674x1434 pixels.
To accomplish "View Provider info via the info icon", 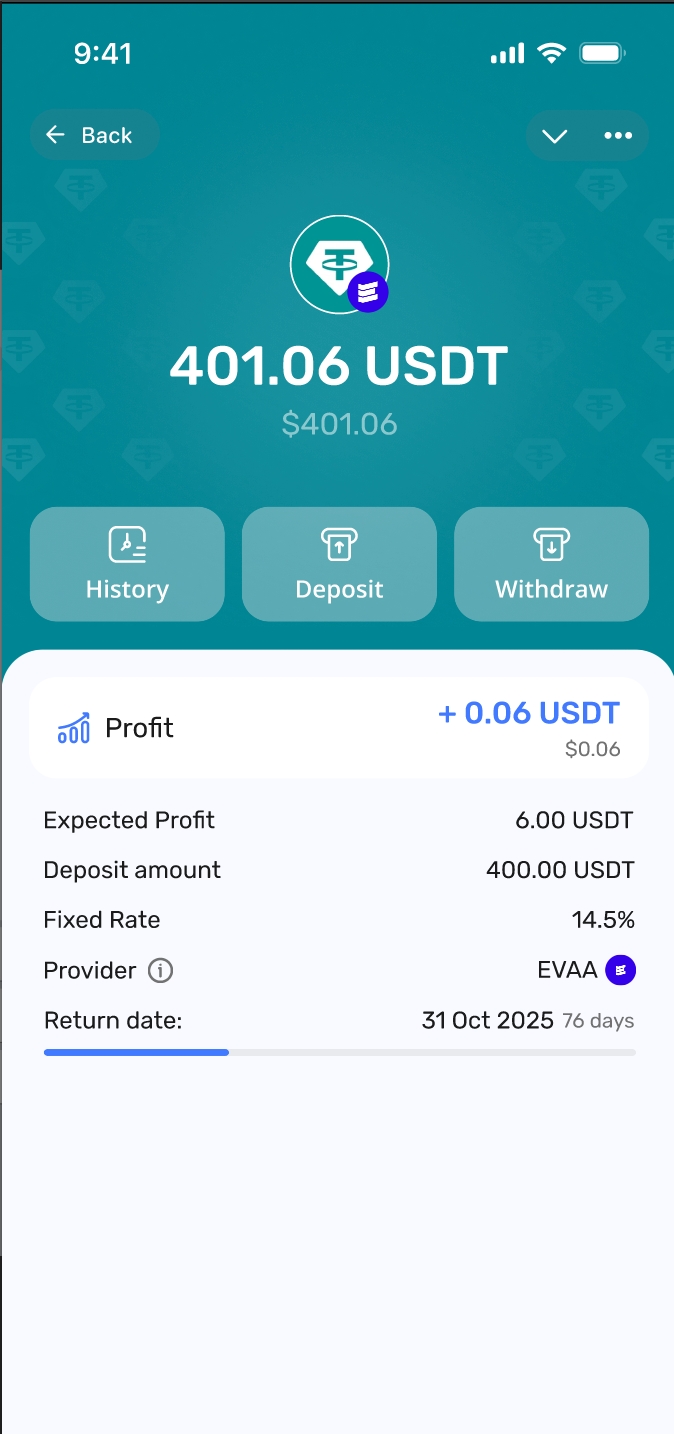I will coord(160,970).
